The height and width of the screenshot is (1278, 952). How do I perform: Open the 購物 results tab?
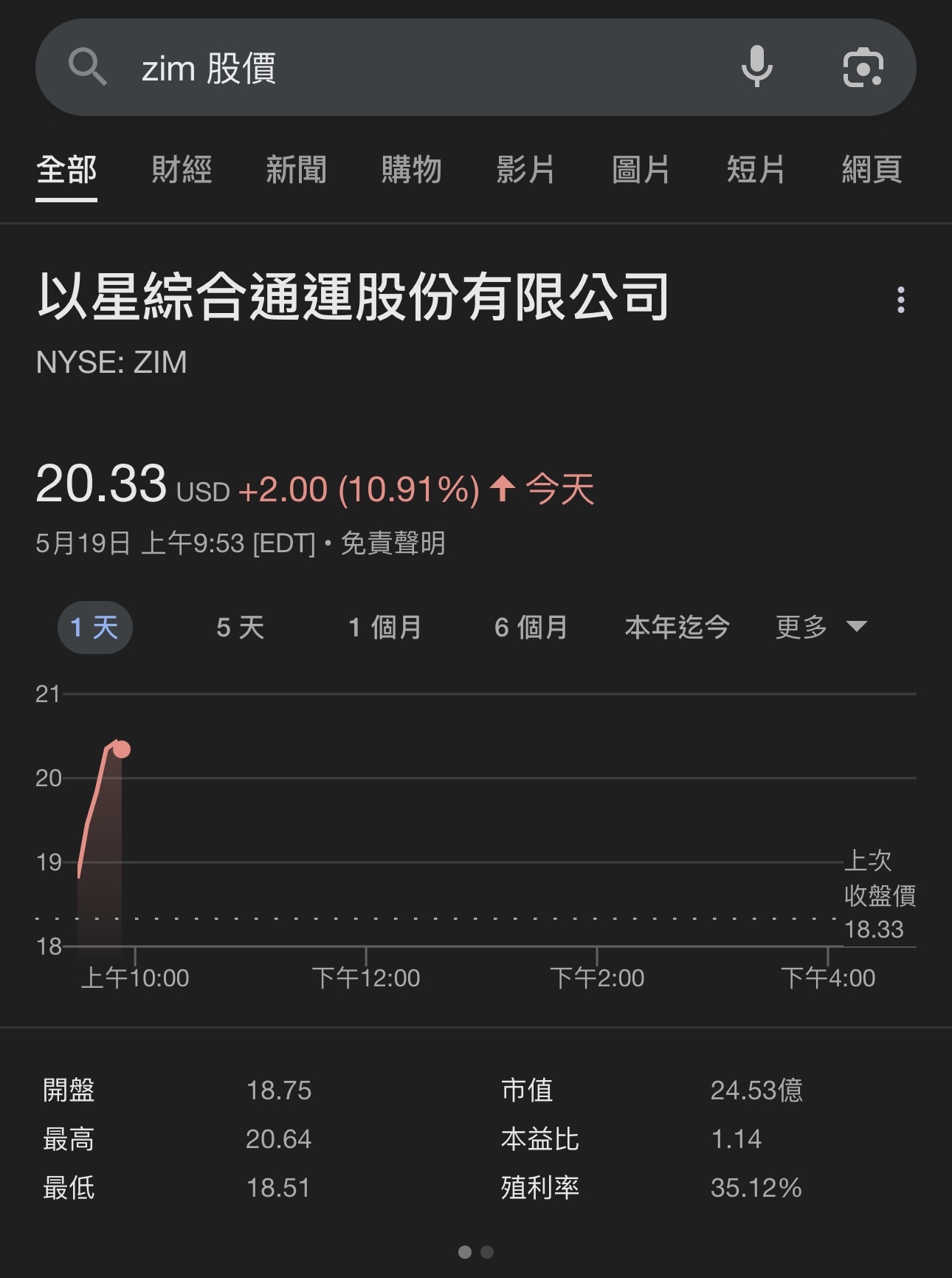(411, 170)
